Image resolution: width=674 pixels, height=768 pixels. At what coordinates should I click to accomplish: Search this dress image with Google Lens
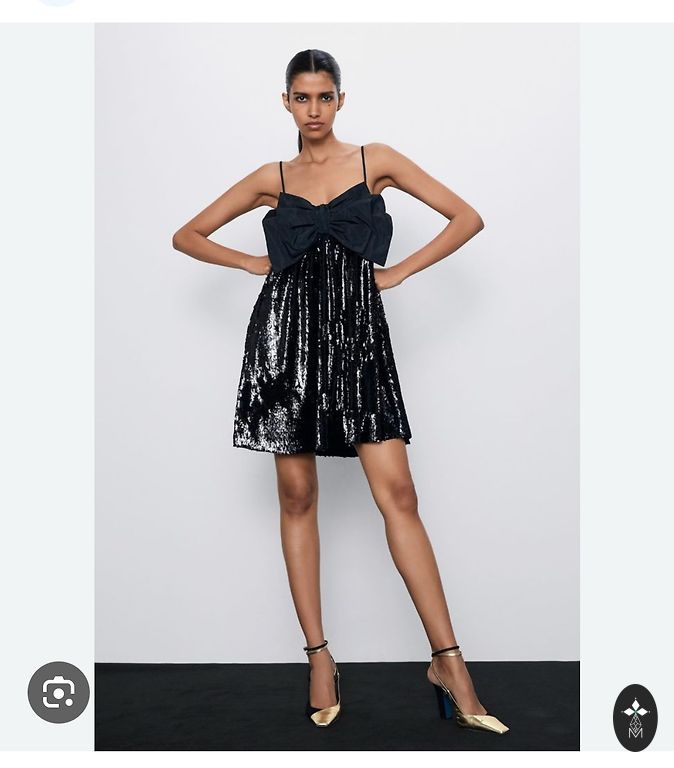coord(58,692)
